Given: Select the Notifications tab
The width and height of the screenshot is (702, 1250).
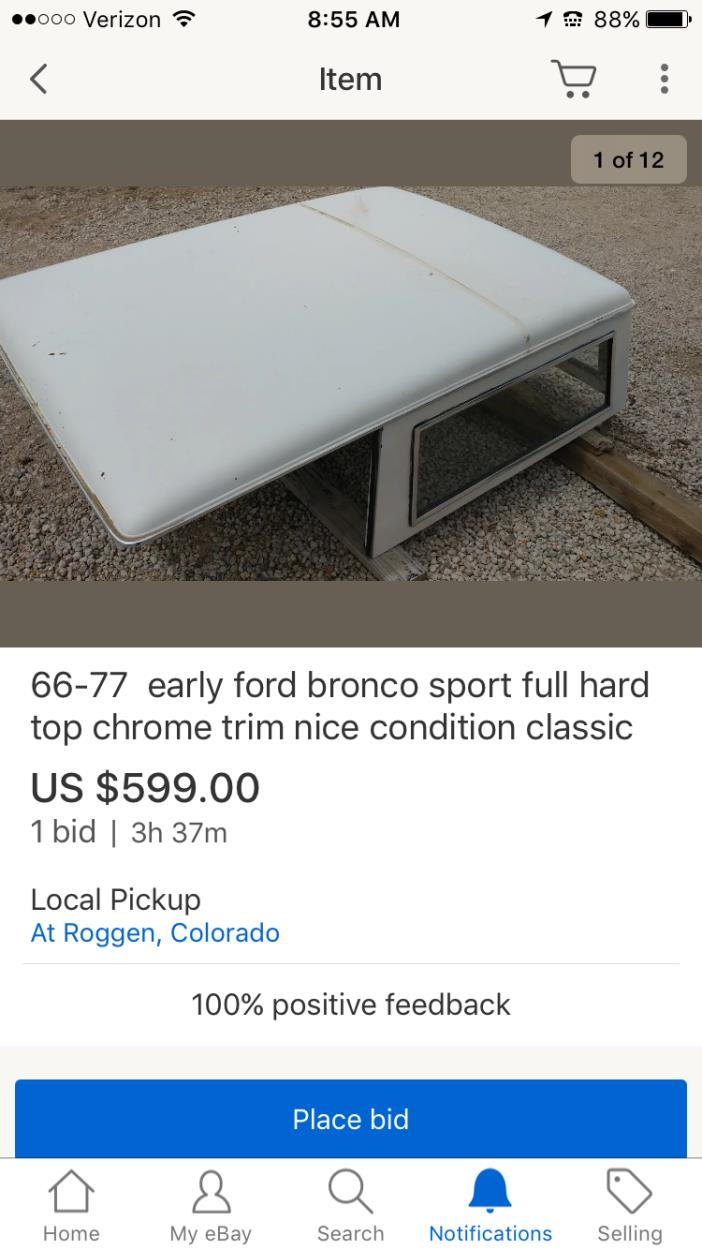Looking at the screenshot, I should point(490,1205).
